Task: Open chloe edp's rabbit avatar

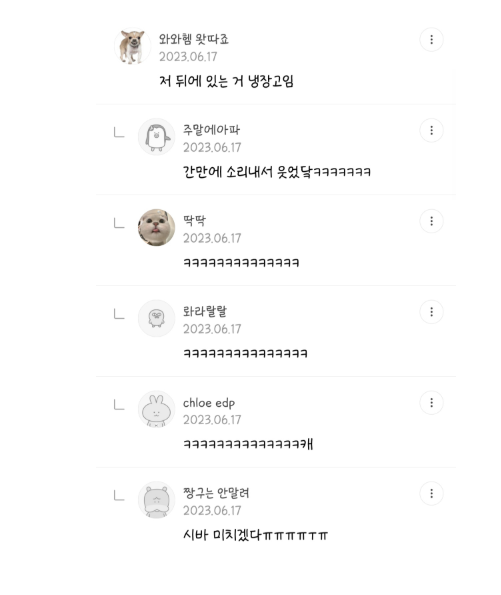Action: tap(156, 409)
